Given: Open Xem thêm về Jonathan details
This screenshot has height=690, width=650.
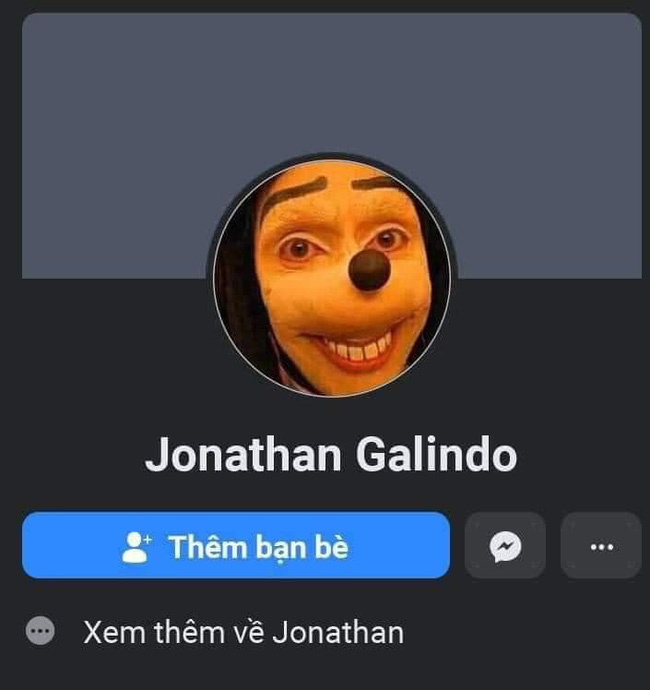Looking at the screenshot, I should coord(243,632).
